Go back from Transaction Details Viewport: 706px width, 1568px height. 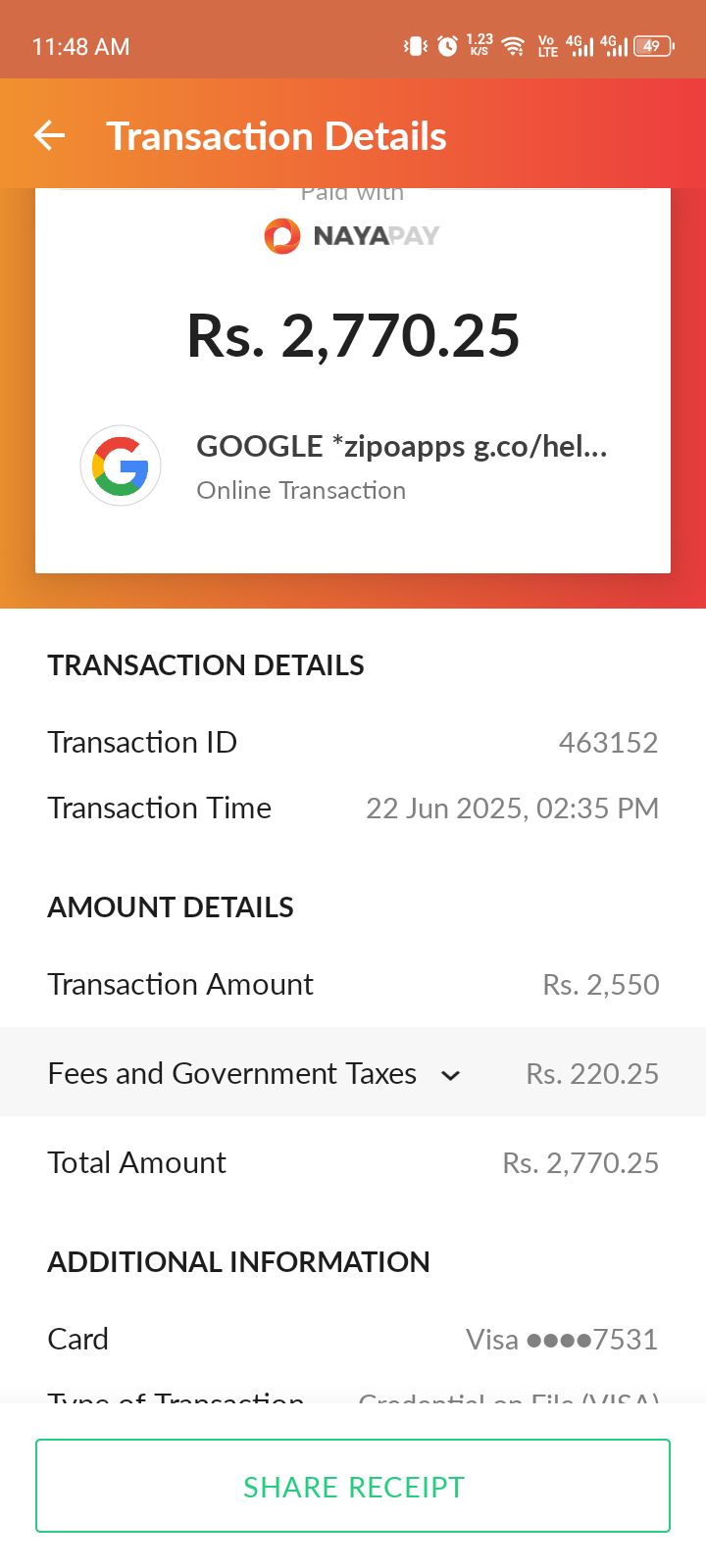click(x=49, y=135)
